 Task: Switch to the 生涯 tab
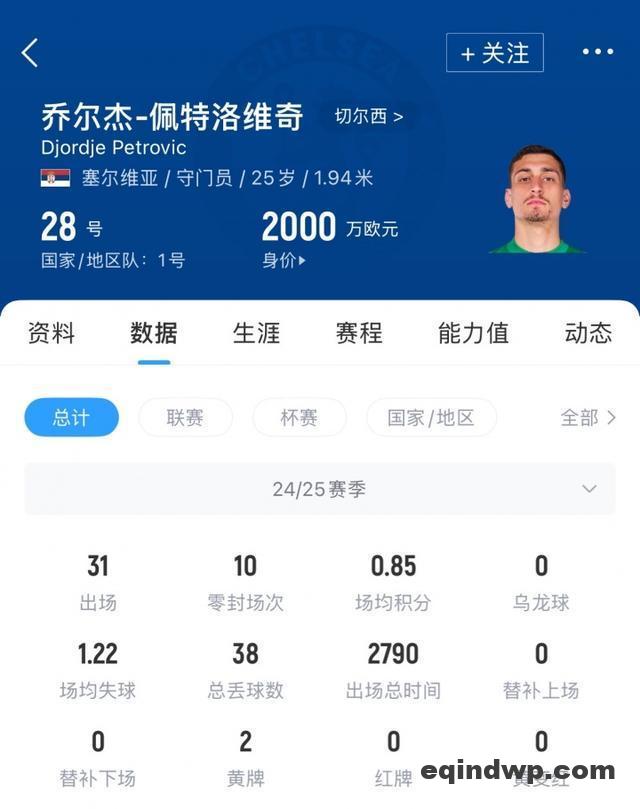(257, 333)
